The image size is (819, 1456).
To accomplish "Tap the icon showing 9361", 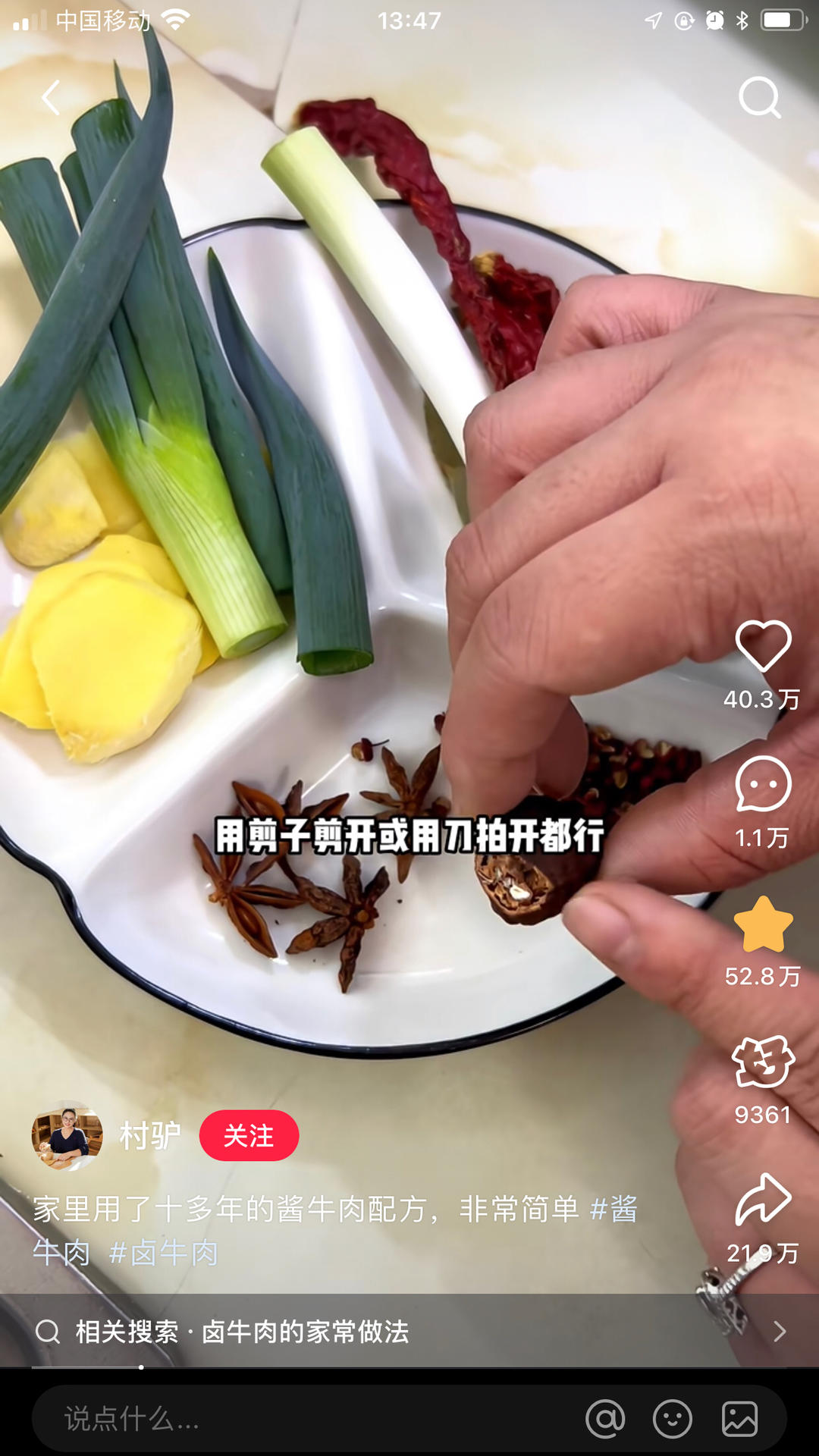I will click(763, 1063).
